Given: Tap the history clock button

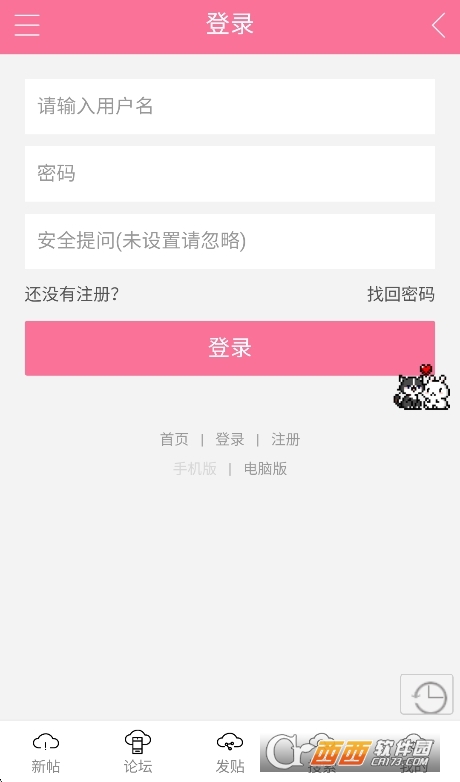Looking at the screenshot, I should 427,695.
